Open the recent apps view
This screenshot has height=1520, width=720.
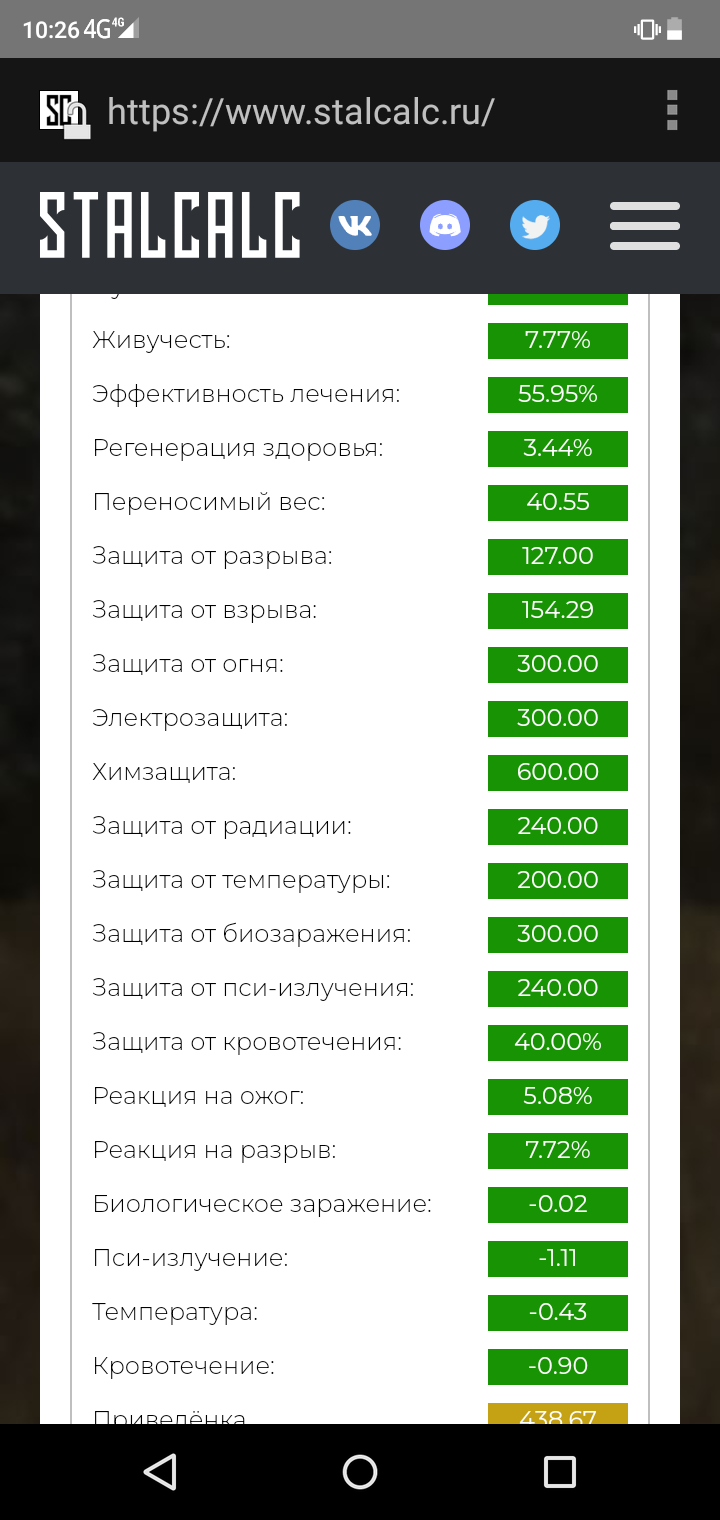[560, 1472]
